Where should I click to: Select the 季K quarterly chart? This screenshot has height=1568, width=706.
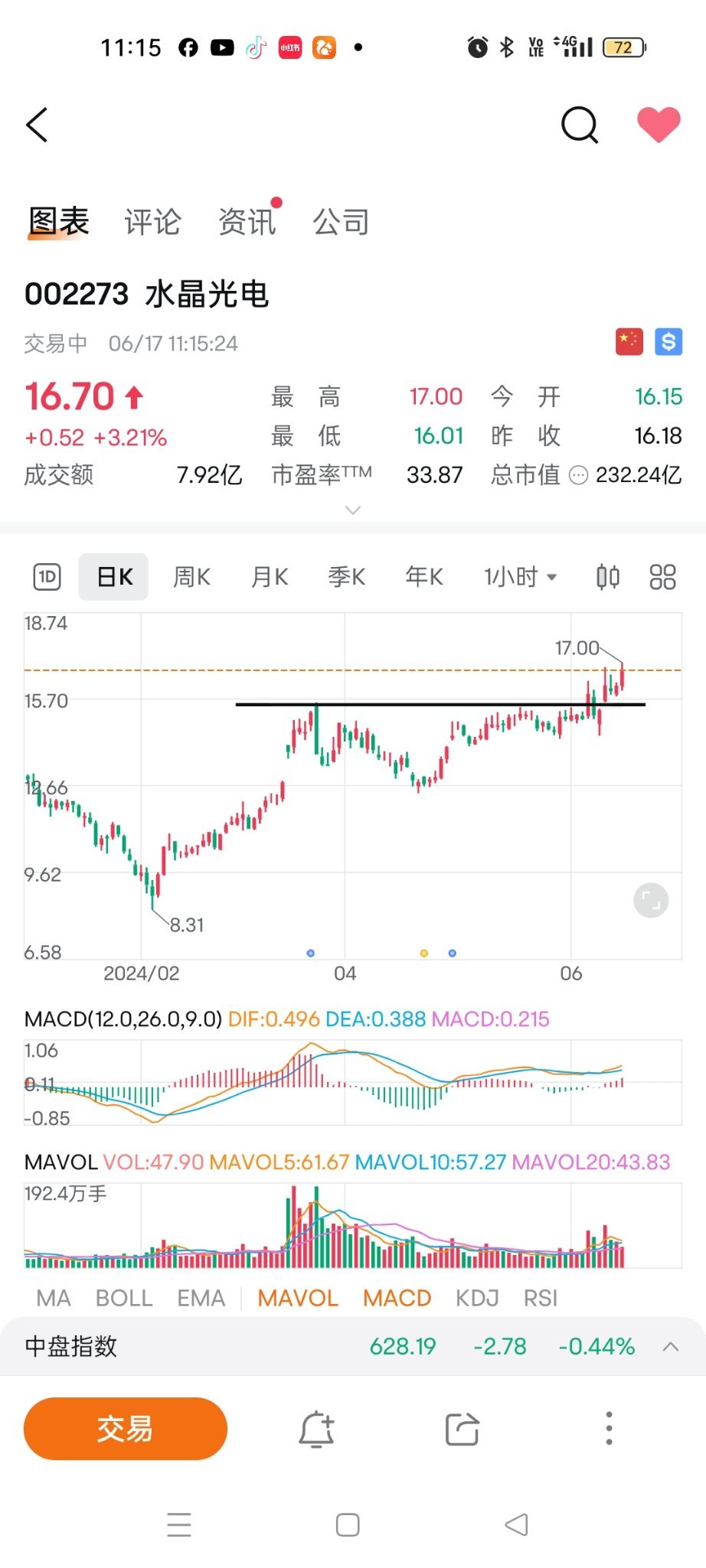tap(346, 576)
